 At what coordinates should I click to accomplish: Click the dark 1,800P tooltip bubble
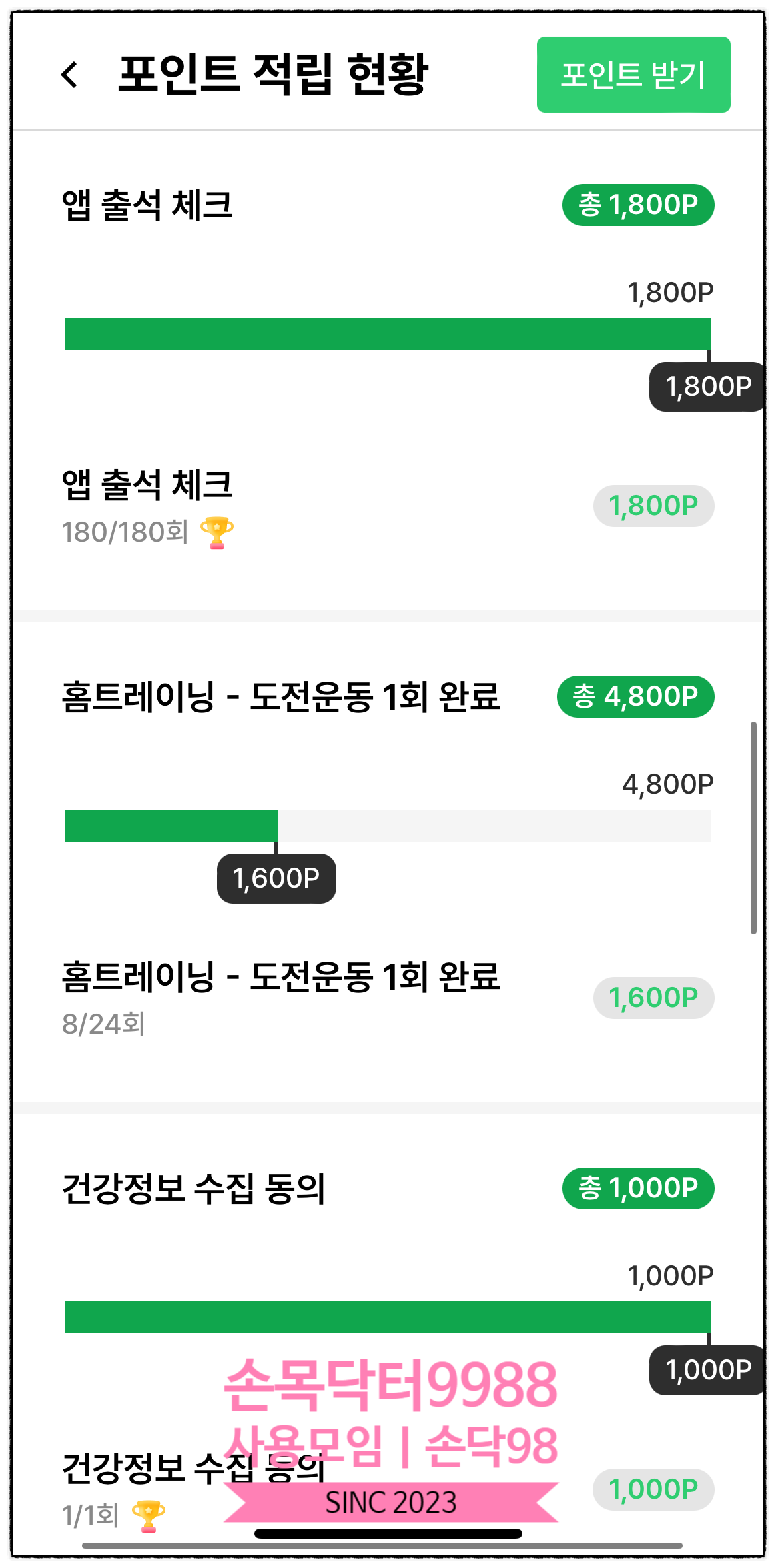[x=707, y=387]
